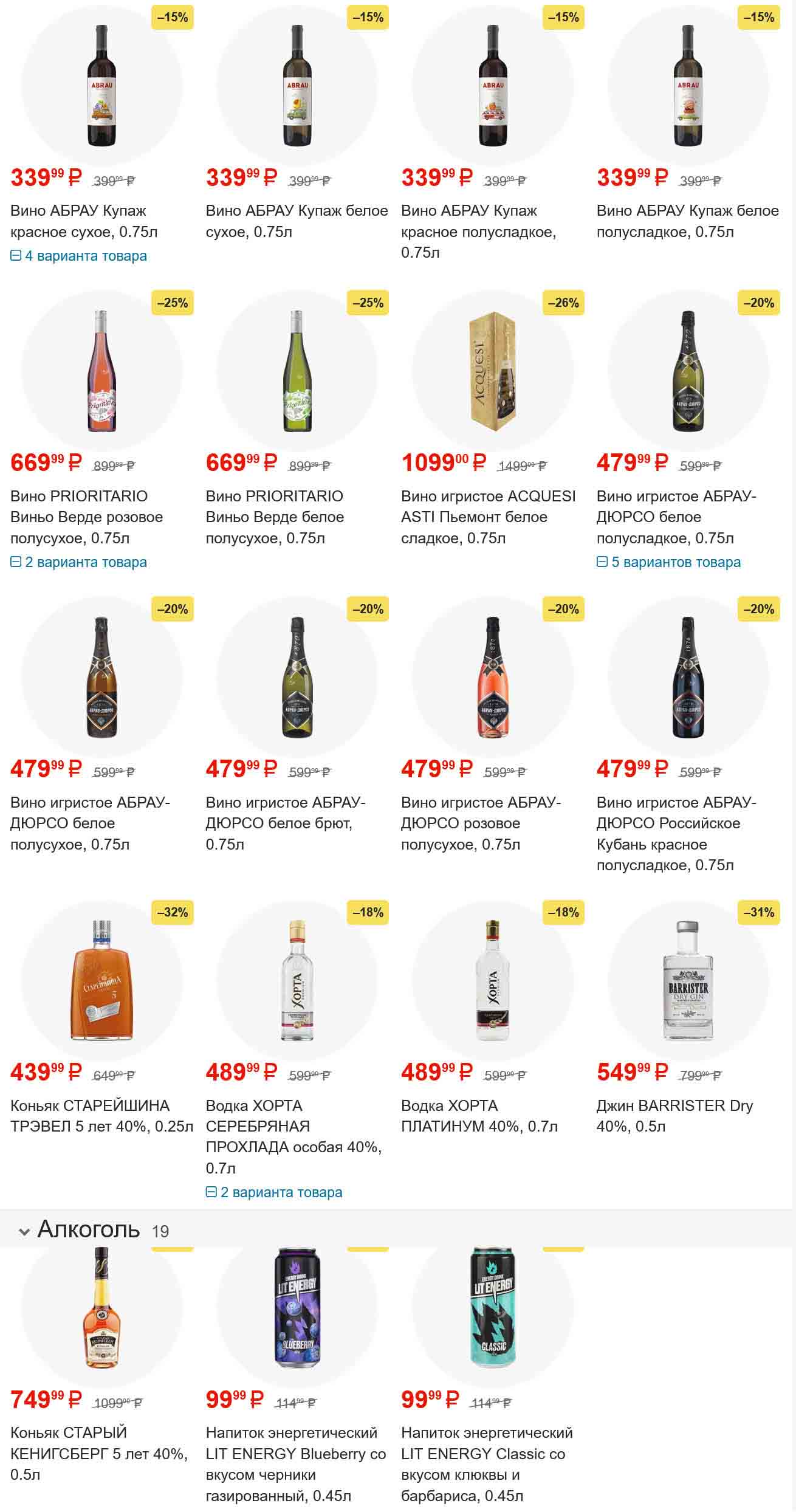The height and width of the screenshot is (1512, 796).
Task: Expand 5 вариантов товара under АБРАУ-ДЮРСО
Action: tap(669, 562)
